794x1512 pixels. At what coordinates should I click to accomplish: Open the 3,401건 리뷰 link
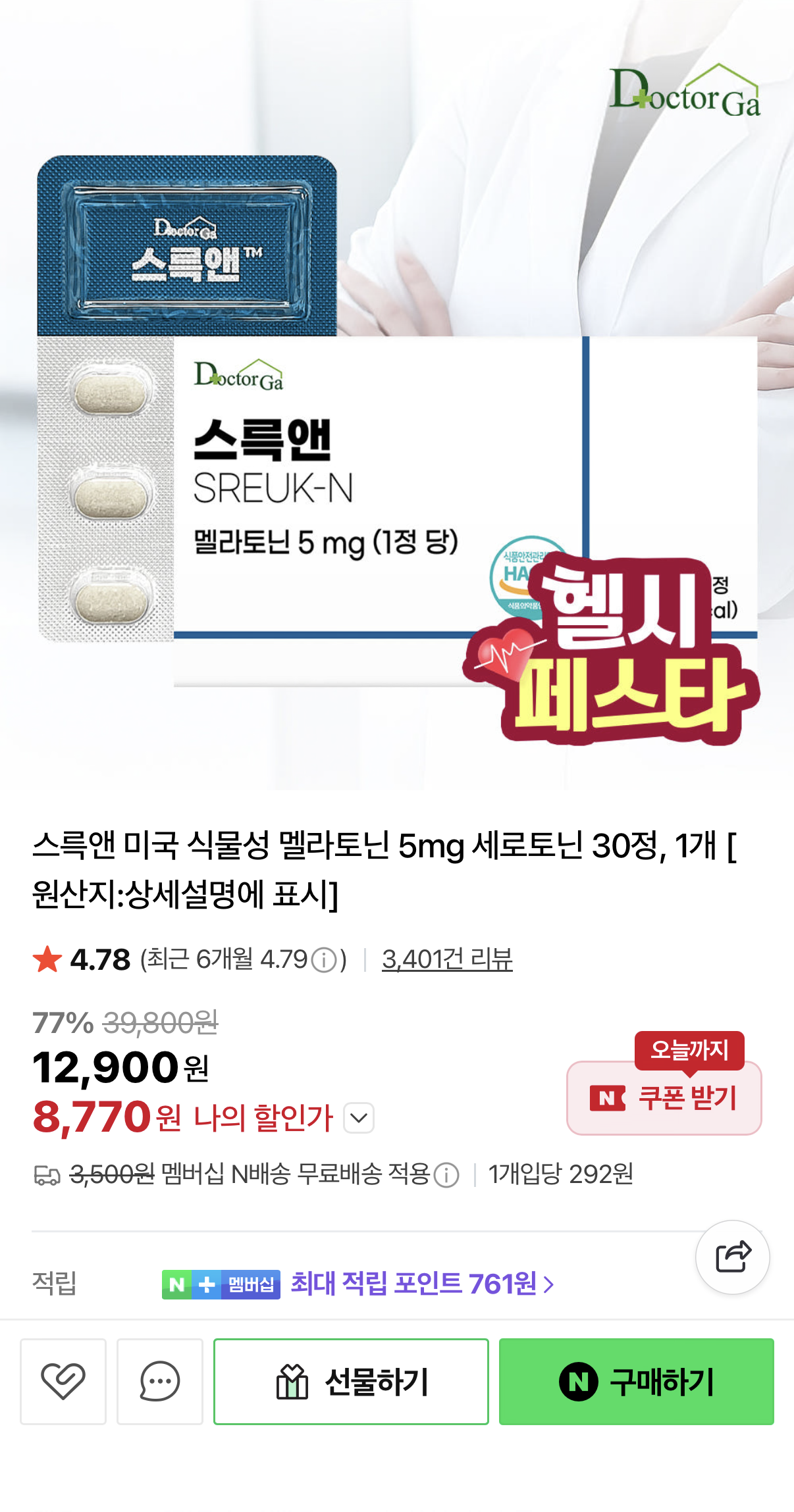tap(447, 959)
